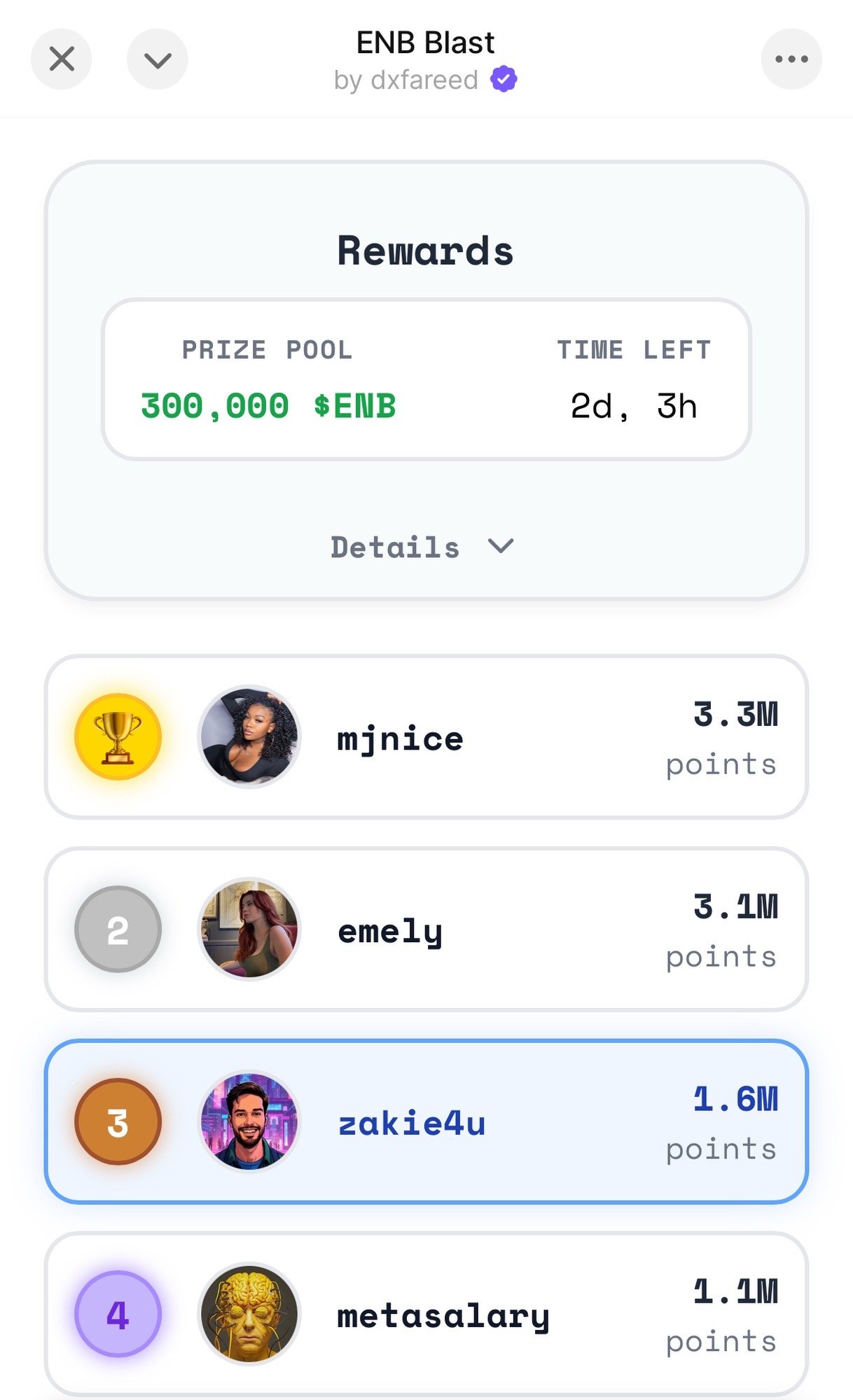This screenshot has width=853, height=1400.
Task: Expand the Rewards Details section
Action: coord(422,547)
